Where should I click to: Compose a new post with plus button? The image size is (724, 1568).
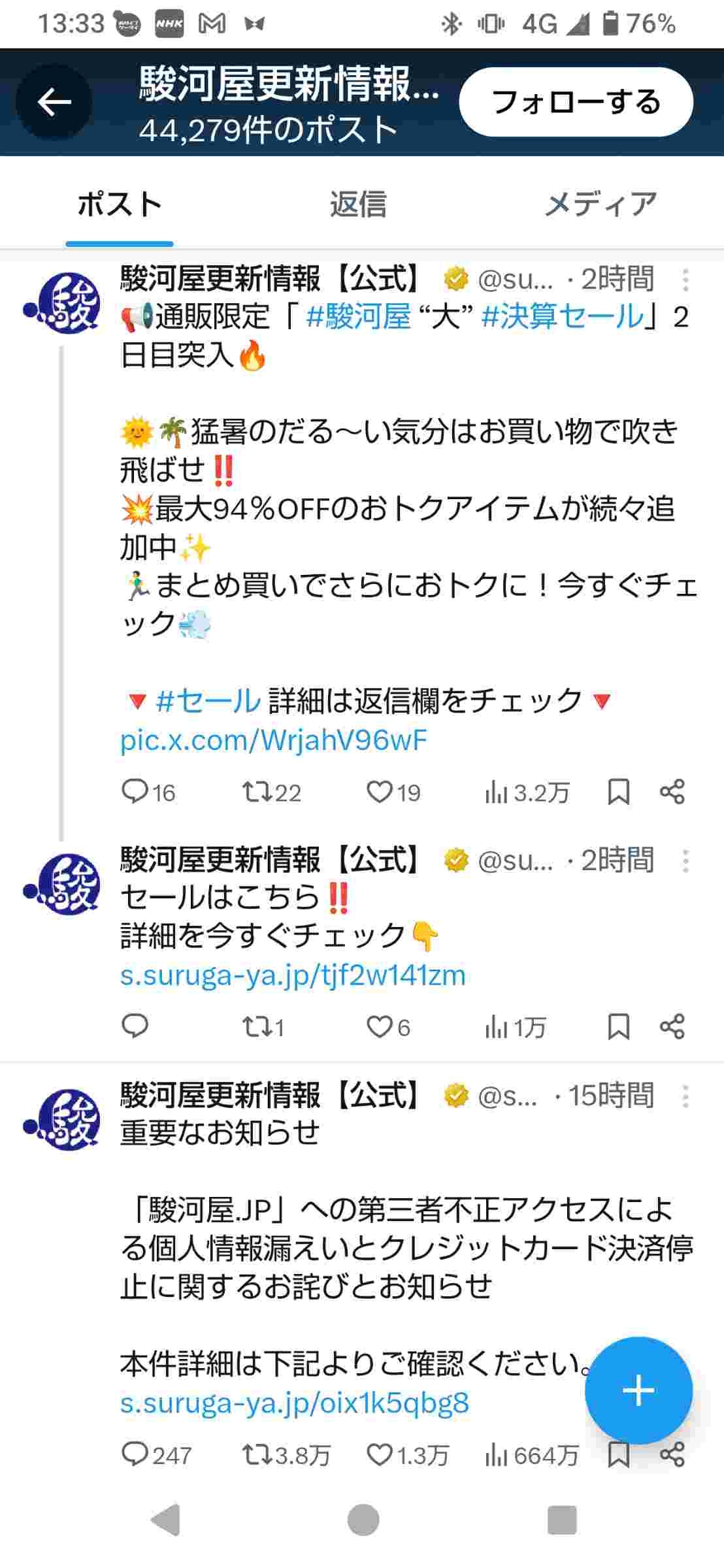pos(638,1390)
